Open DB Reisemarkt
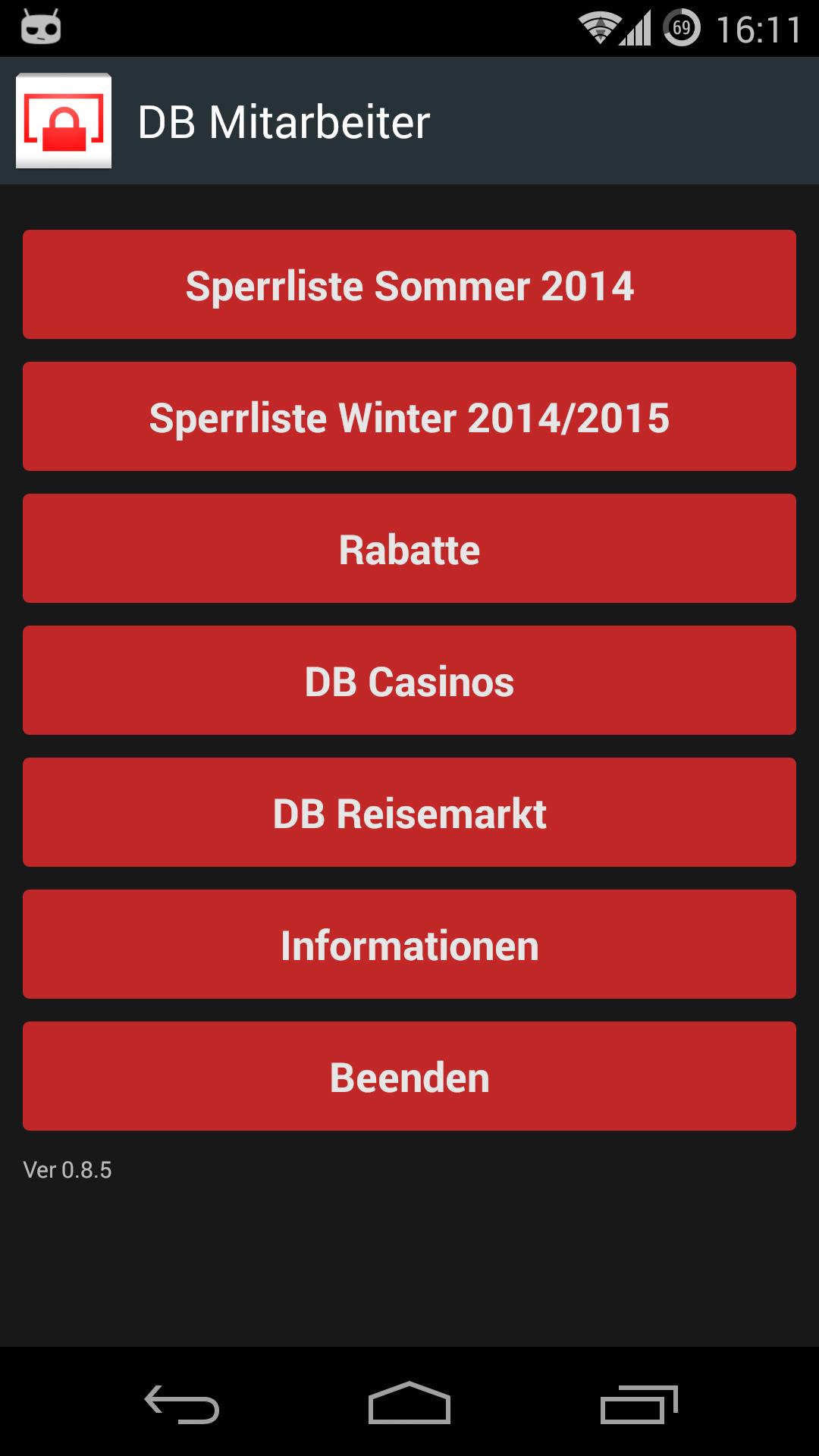This screenshot has width=819, height=1456. click(409, 811)
